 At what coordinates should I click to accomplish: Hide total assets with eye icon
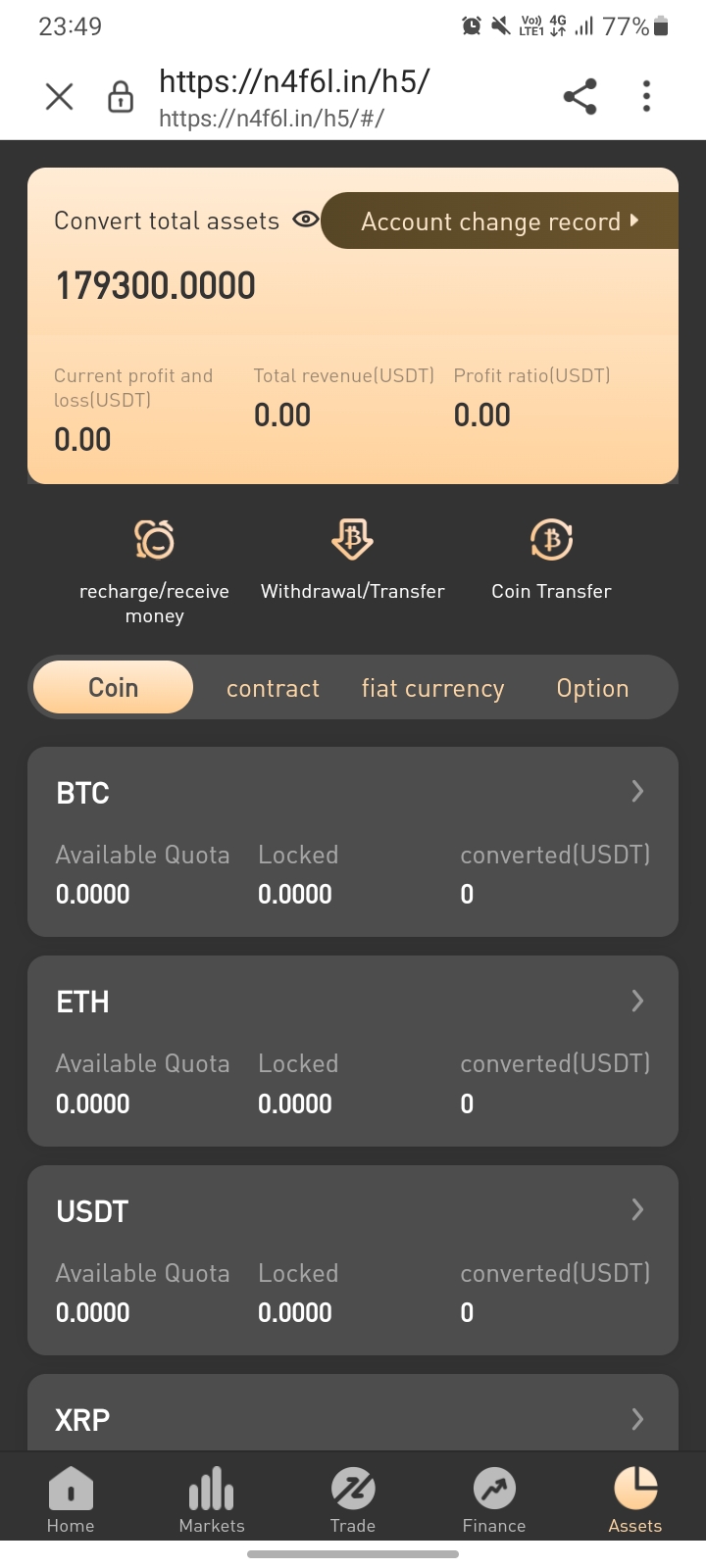[306, 220]
